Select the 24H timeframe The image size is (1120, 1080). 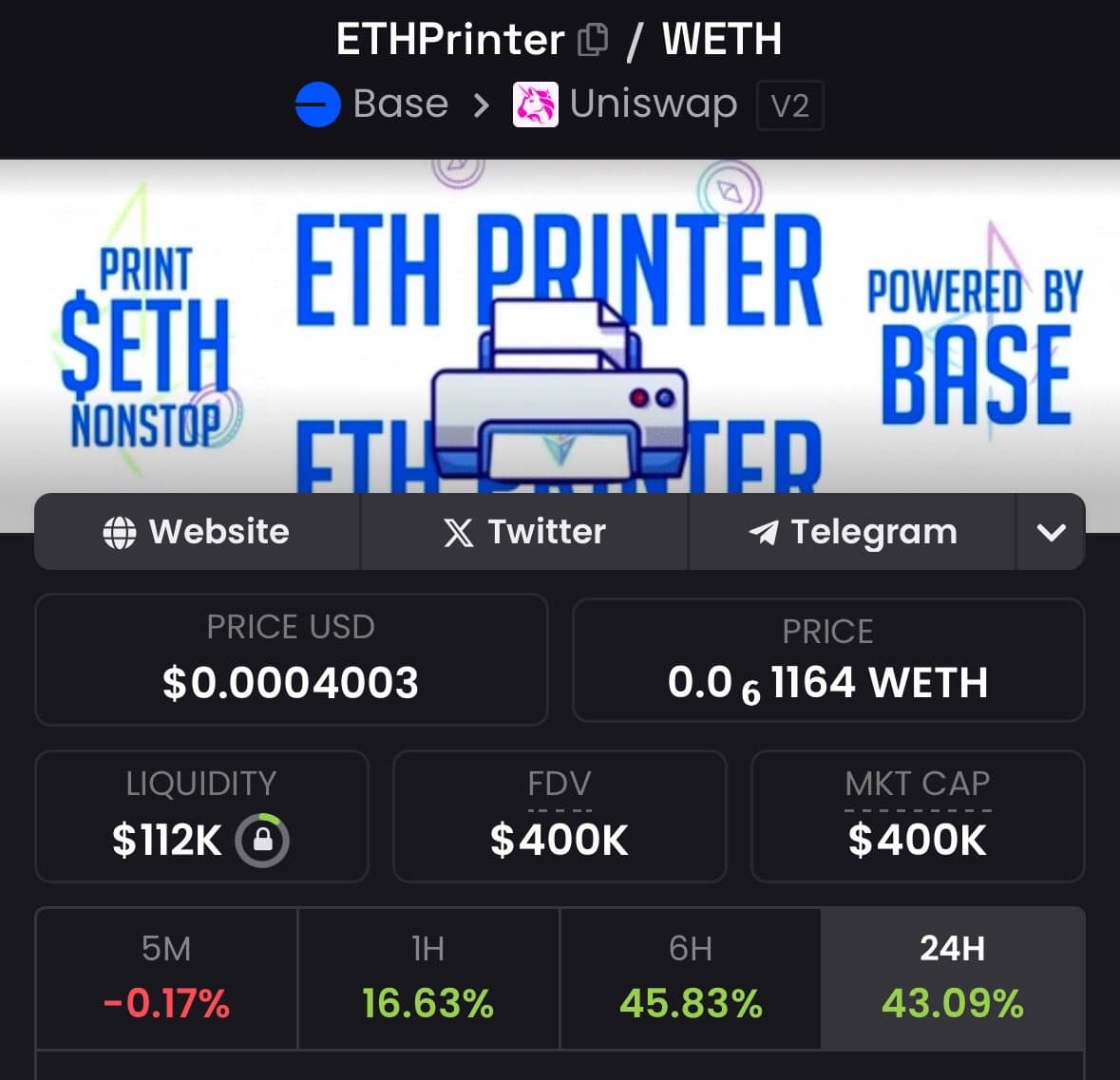tap(953, 977)
